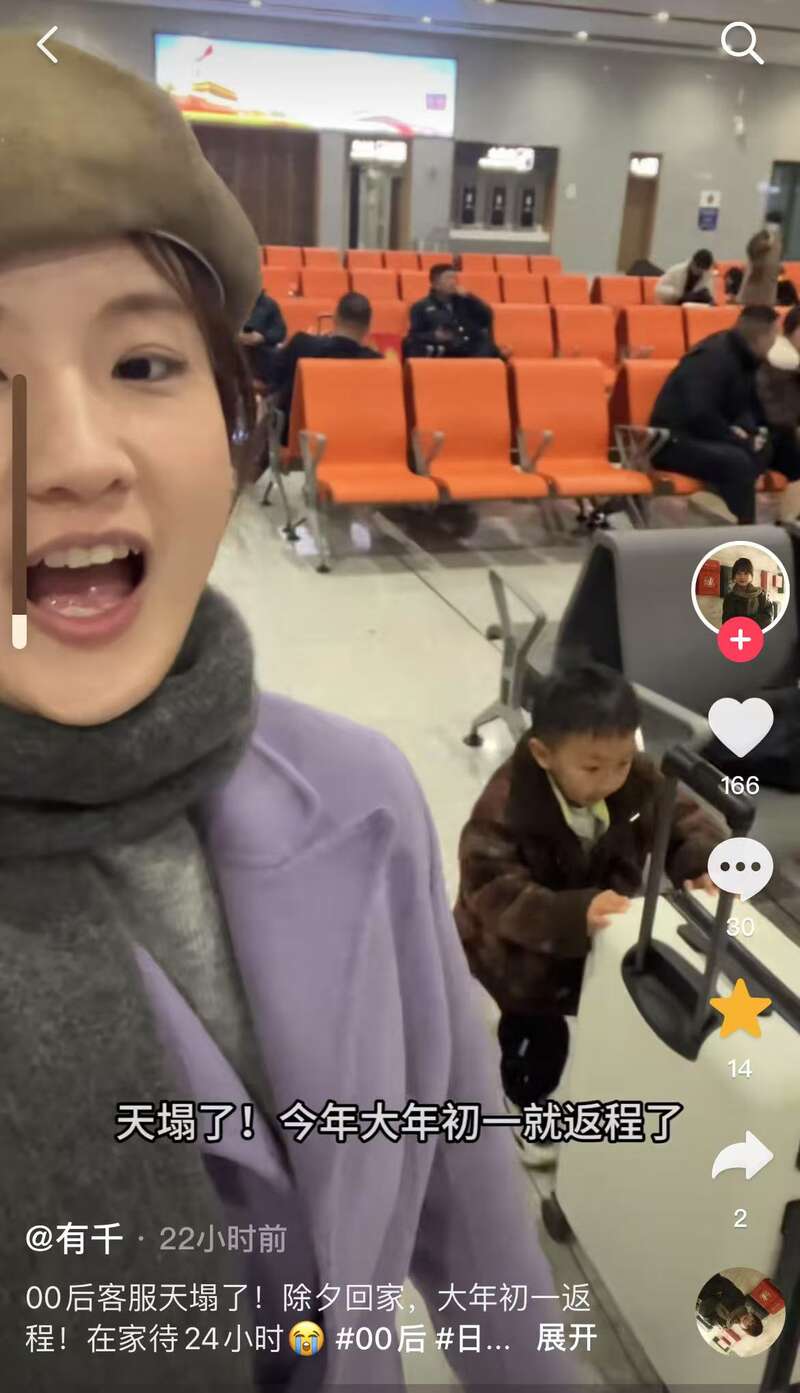Share this video with the arrow icon
Viewport: 800px width, 1393px height.
(741, 1157)
